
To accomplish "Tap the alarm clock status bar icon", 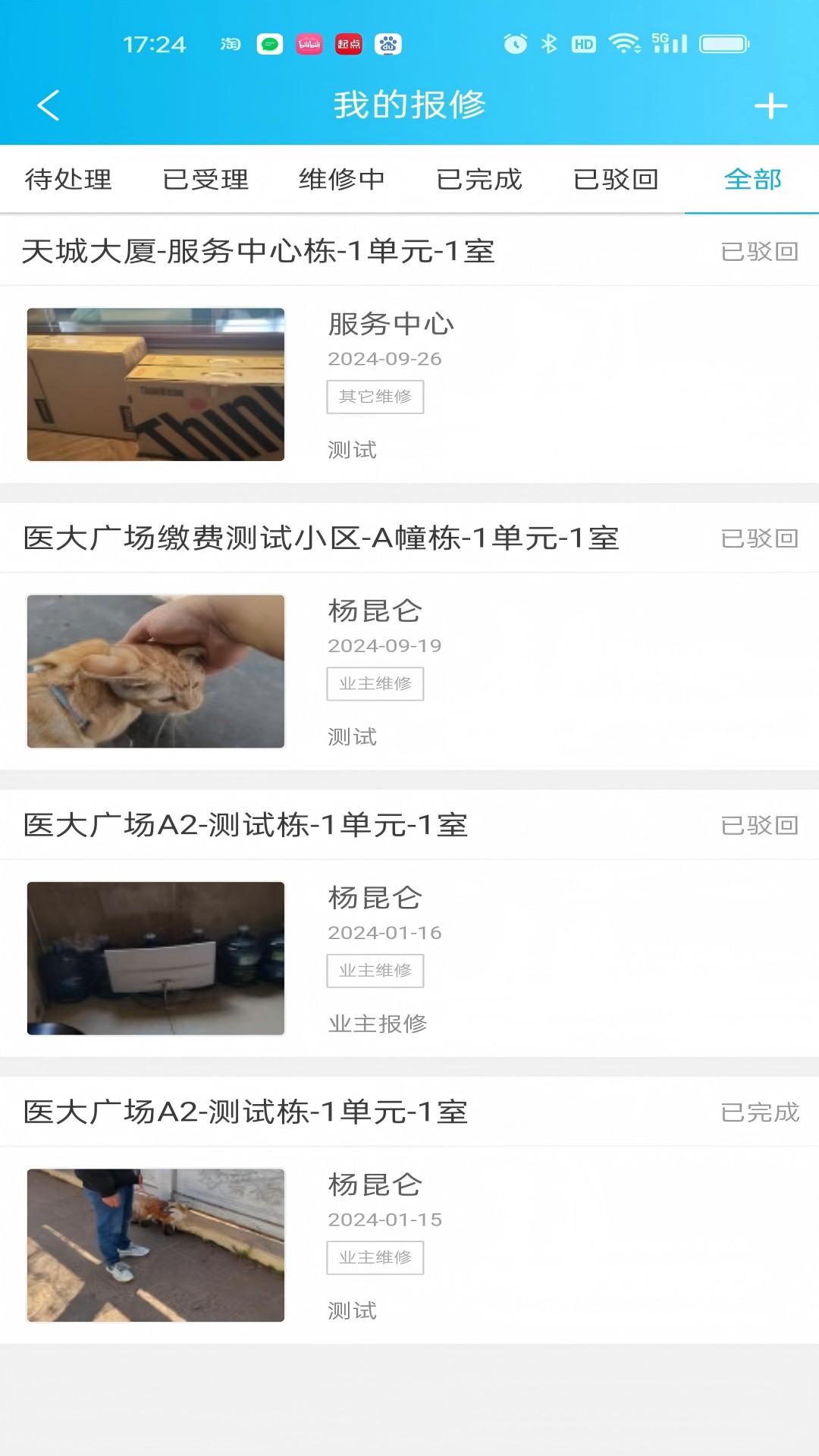I will pyautogui.click(x=514, y=45).
